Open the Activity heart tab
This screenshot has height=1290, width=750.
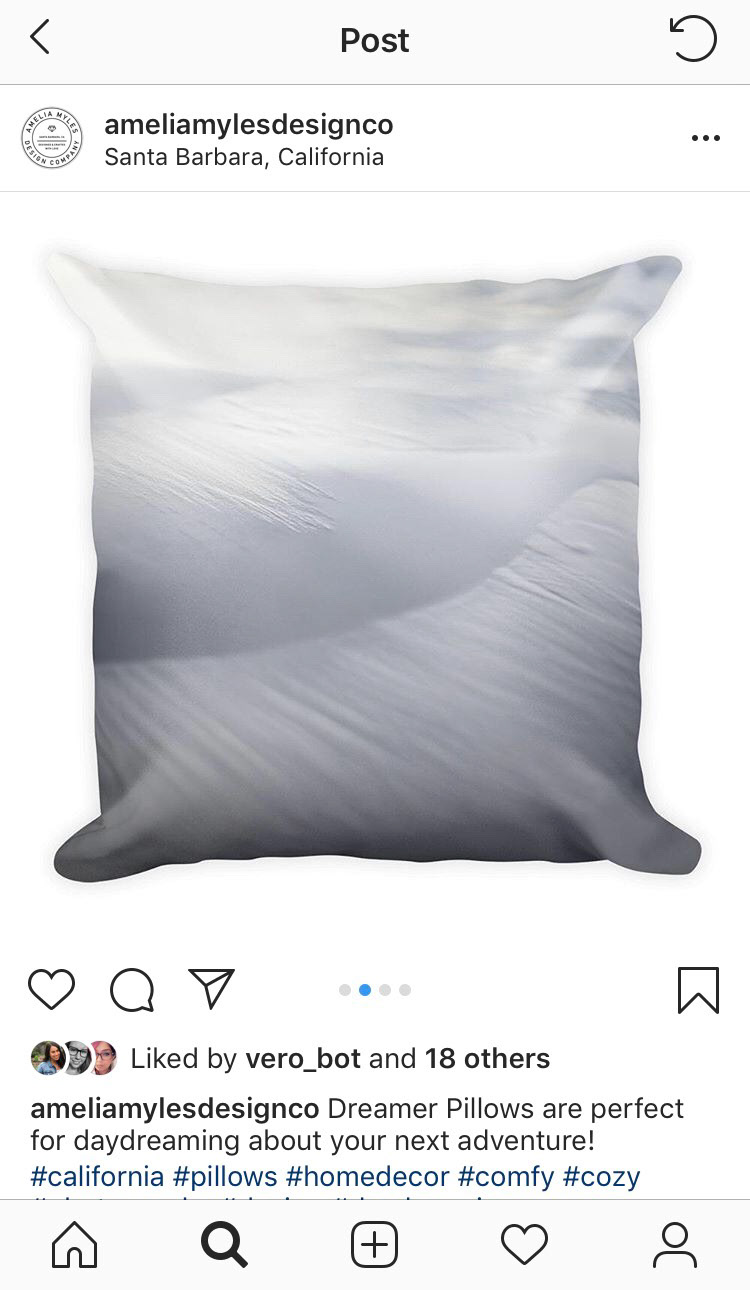(524, 1245)
